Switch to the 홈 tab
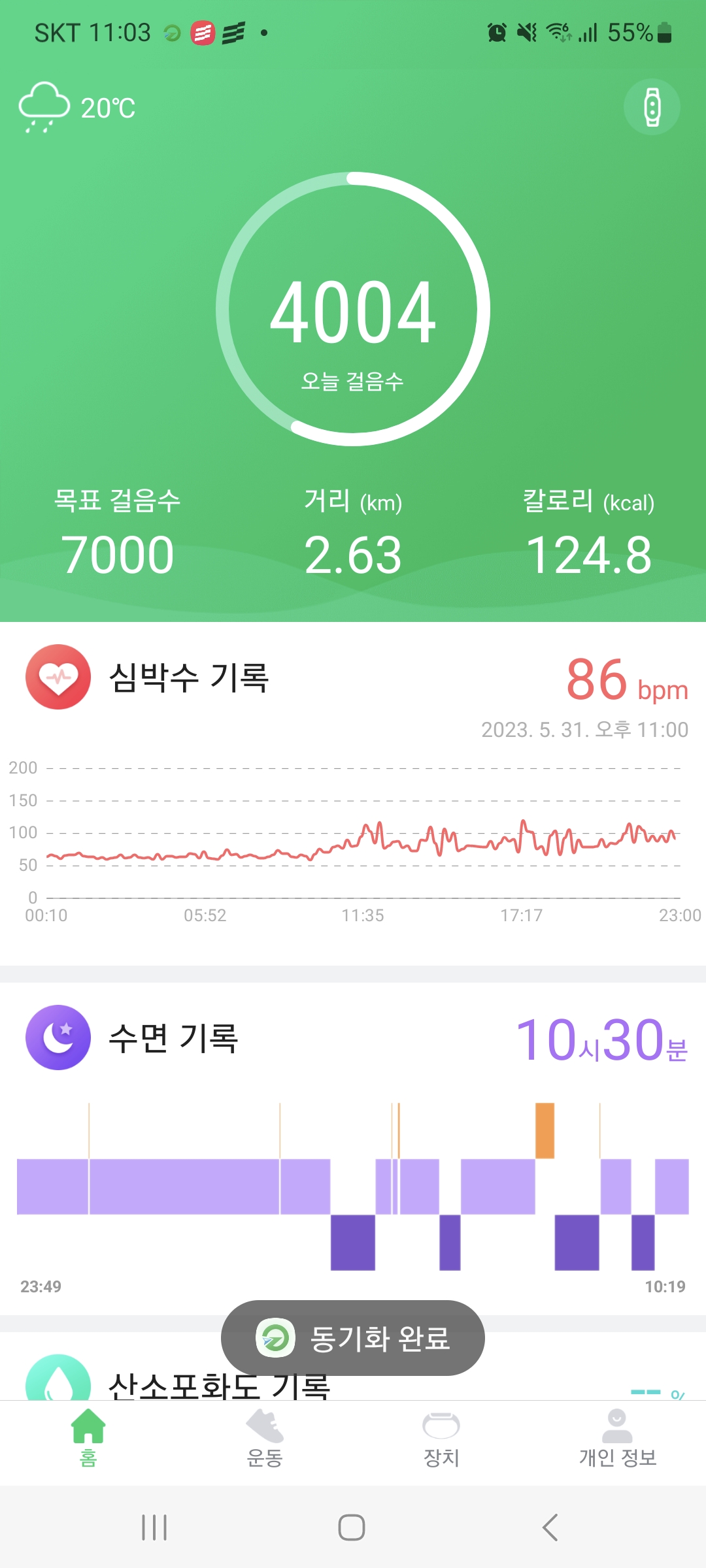Screen dimensions: 706x1568 (88, 1437)
